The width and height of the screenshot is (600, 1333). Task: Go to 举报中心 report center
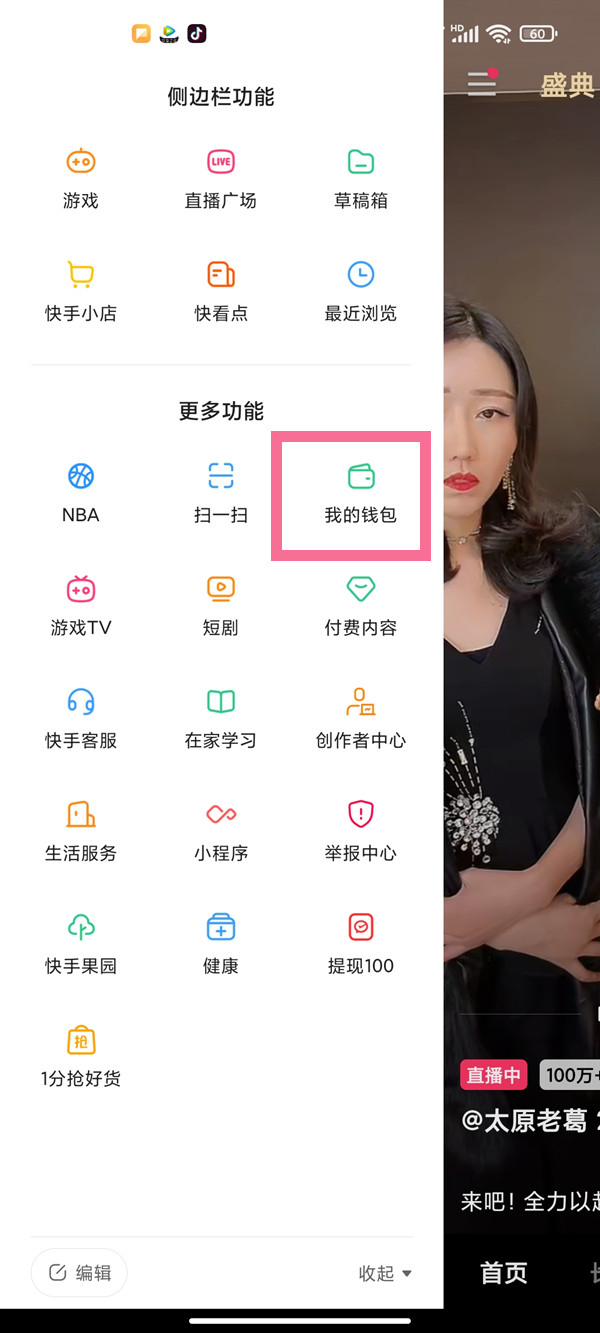[360, 831]
